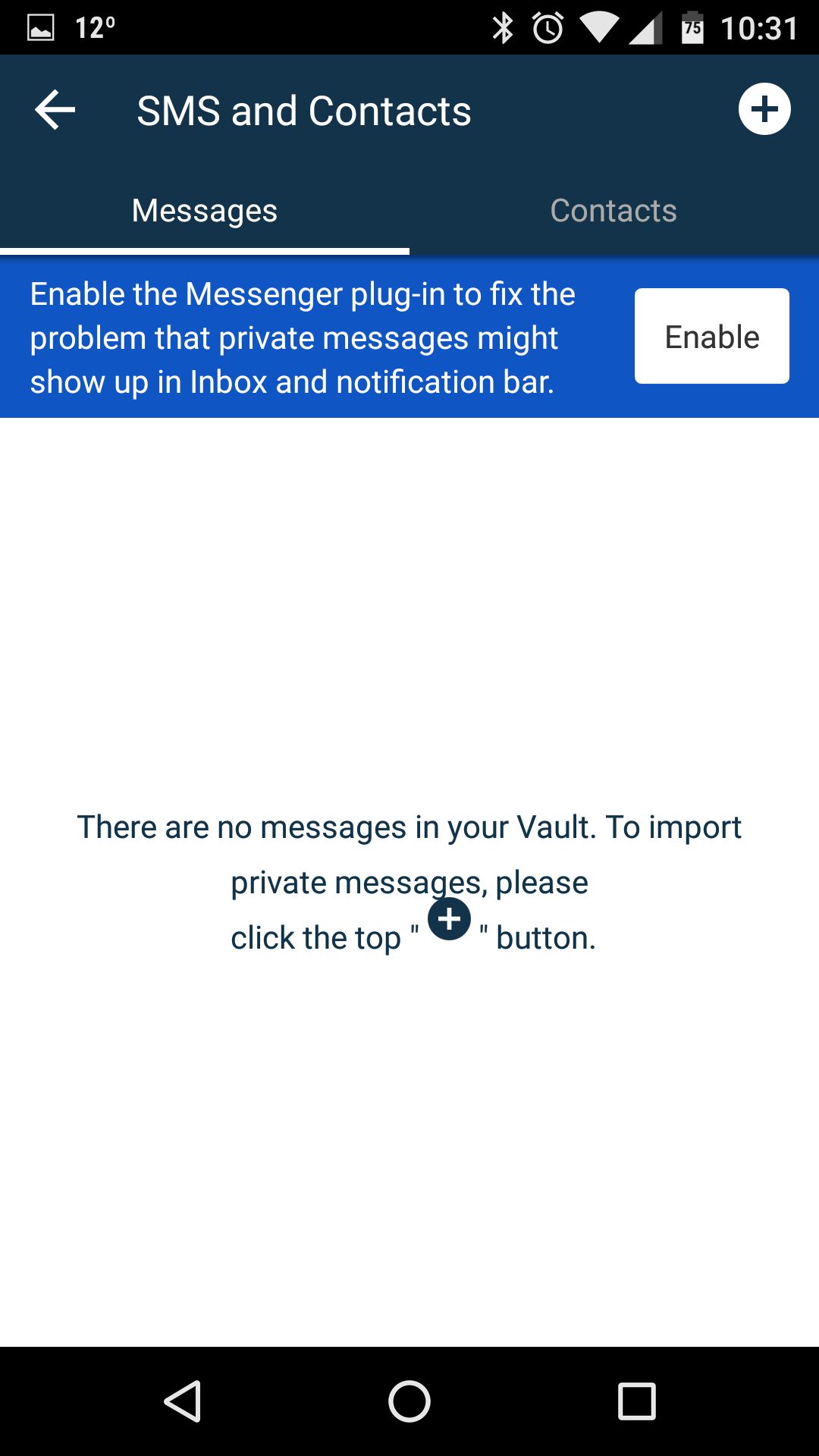819x1456 pixels.
Task: Go back using the header arrow
Action: [55, 110]
